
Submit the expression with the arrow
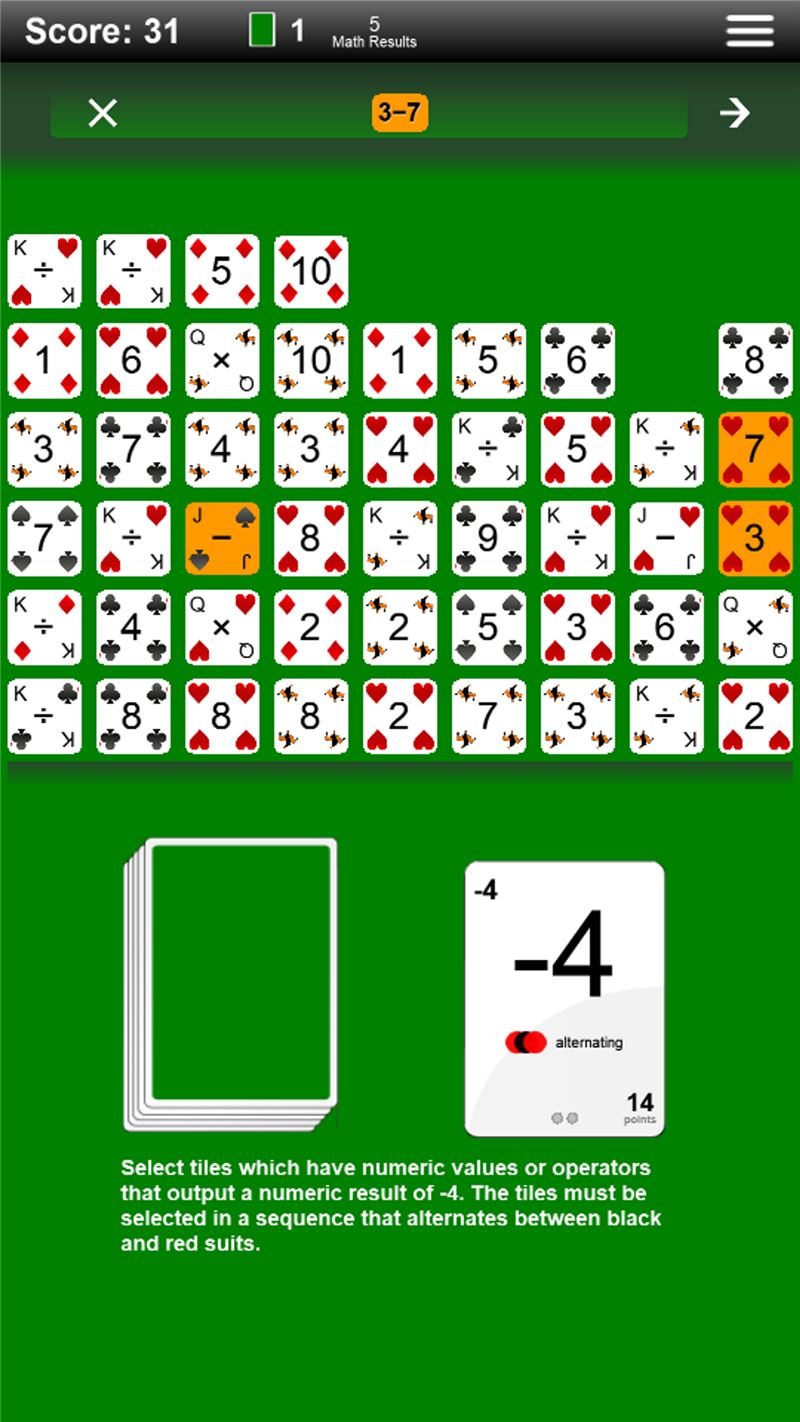(734, 113)
